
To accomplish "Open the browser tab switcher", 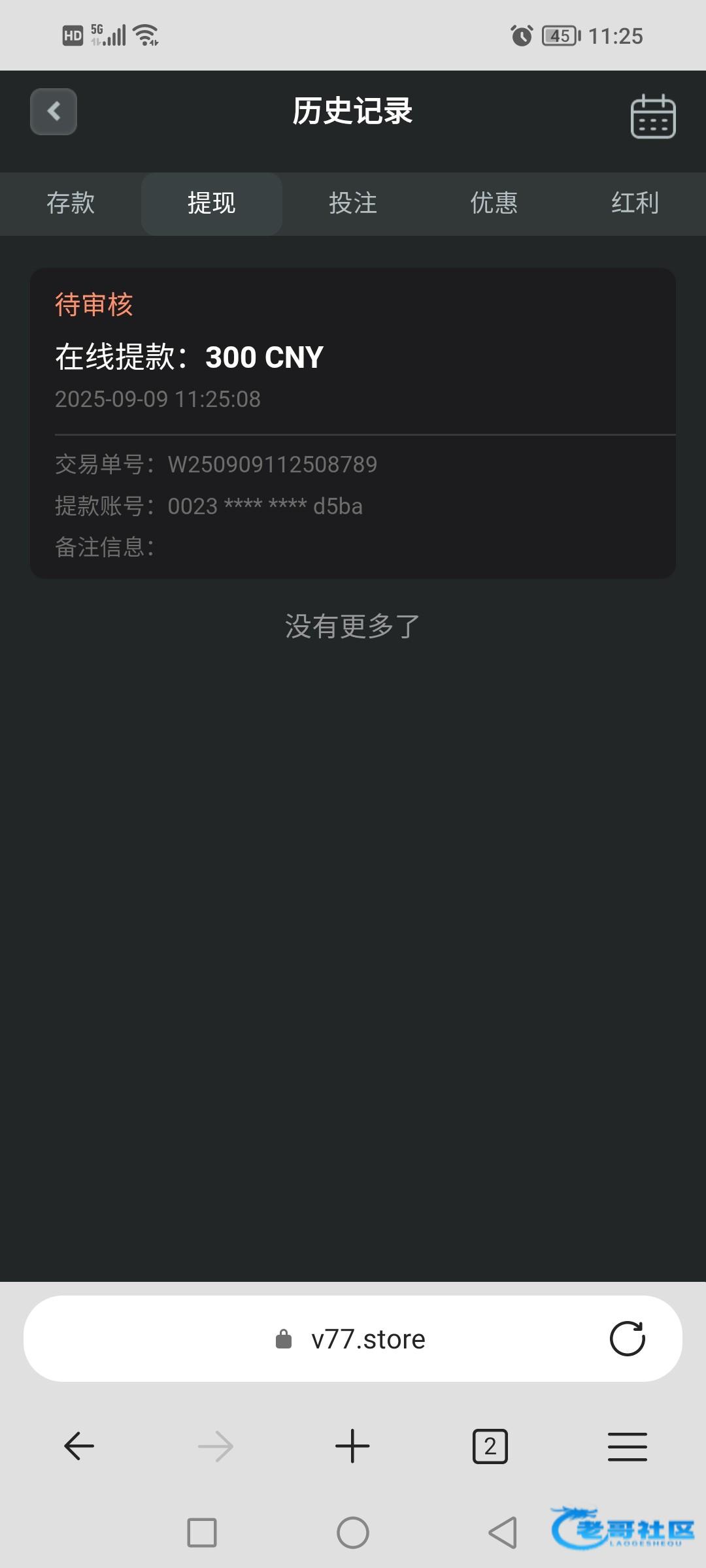I will coord(490,1446).
